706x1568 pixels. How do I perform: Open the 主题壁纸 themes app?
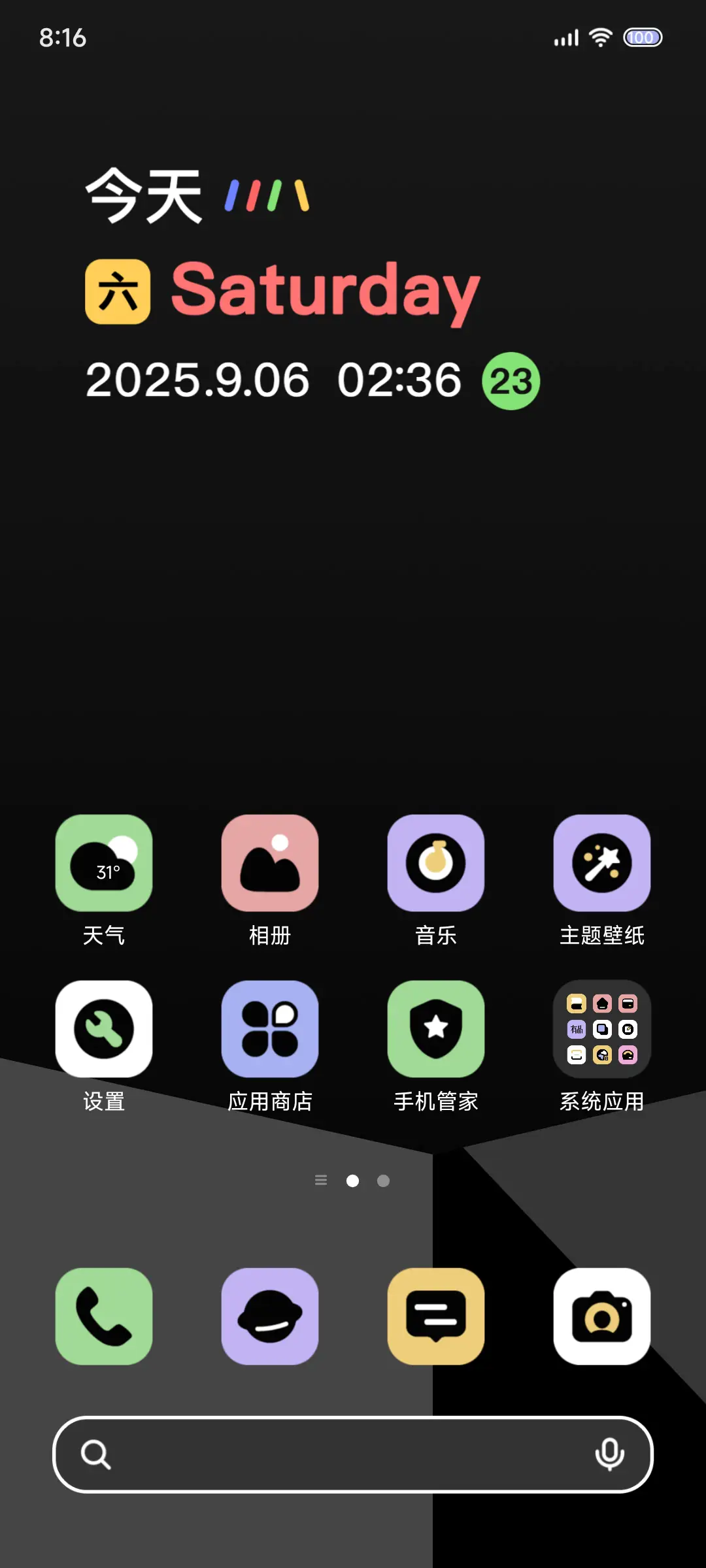tap(602, 862)
